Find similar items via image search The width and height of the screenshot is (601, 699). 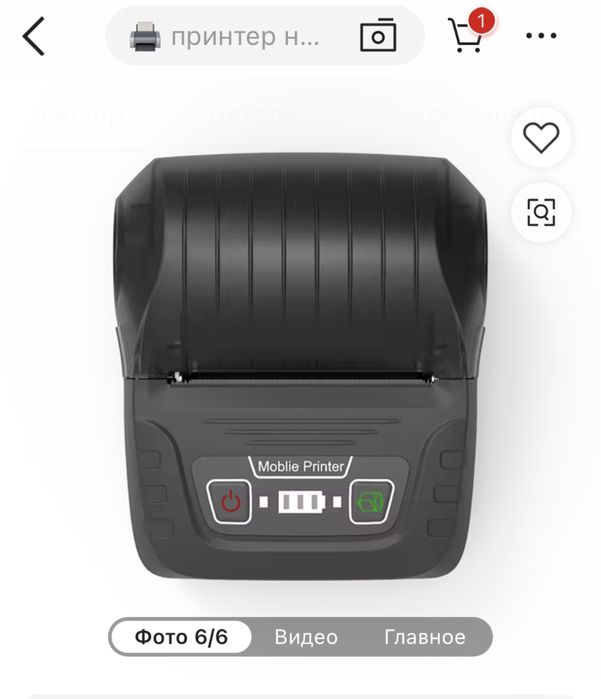[541, 212]
